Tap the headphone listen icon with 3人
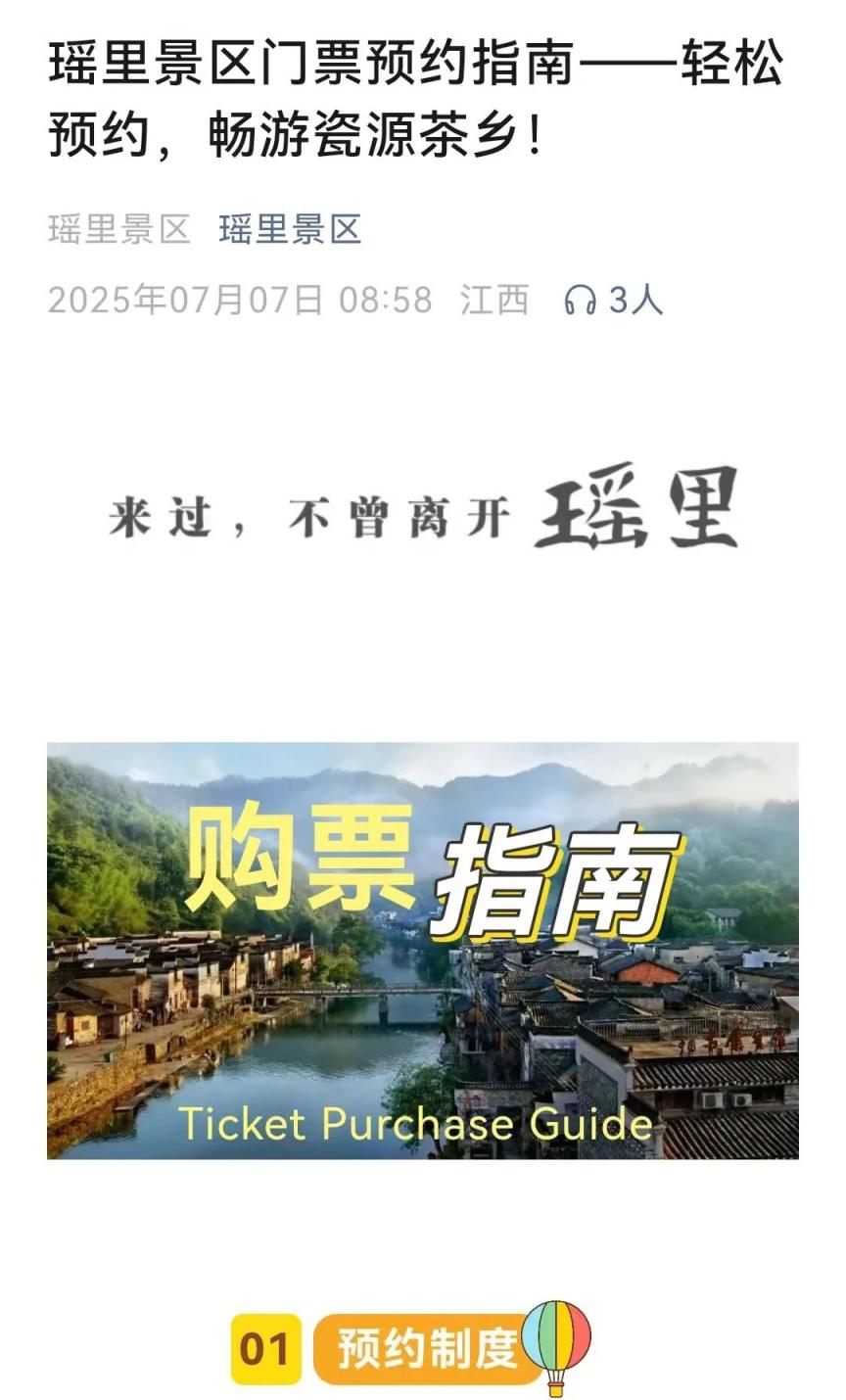Viewport: 846px width, 1400px height. pyautogui.click(x=580, y=301)
